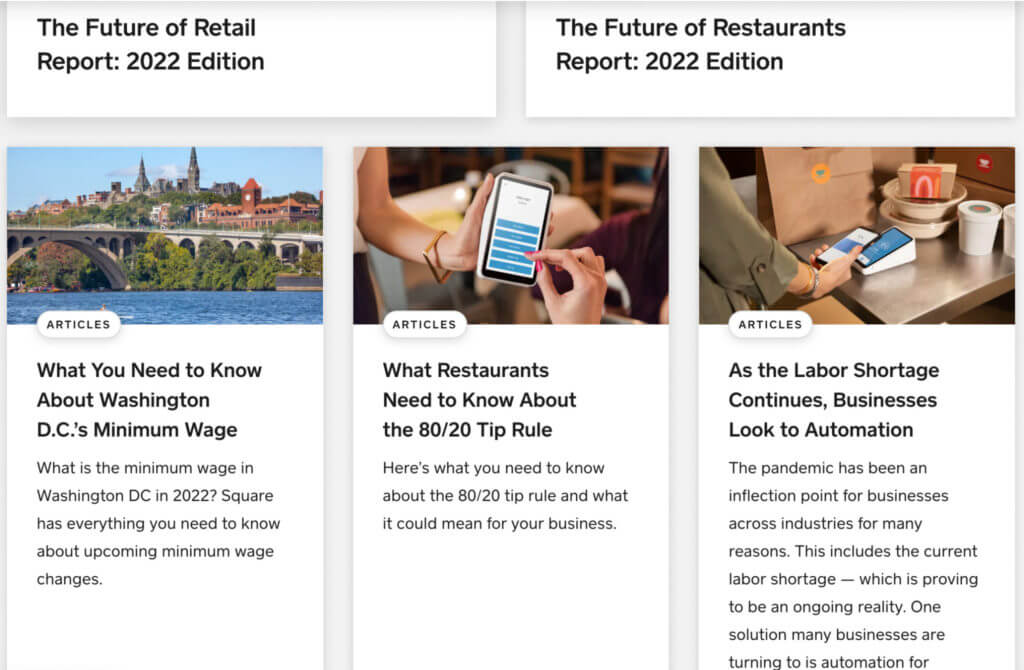This screenshot has height=670, width=1024.
Task: Open the 80/20 Tip Rule article
Action: [x=479, y=400]
